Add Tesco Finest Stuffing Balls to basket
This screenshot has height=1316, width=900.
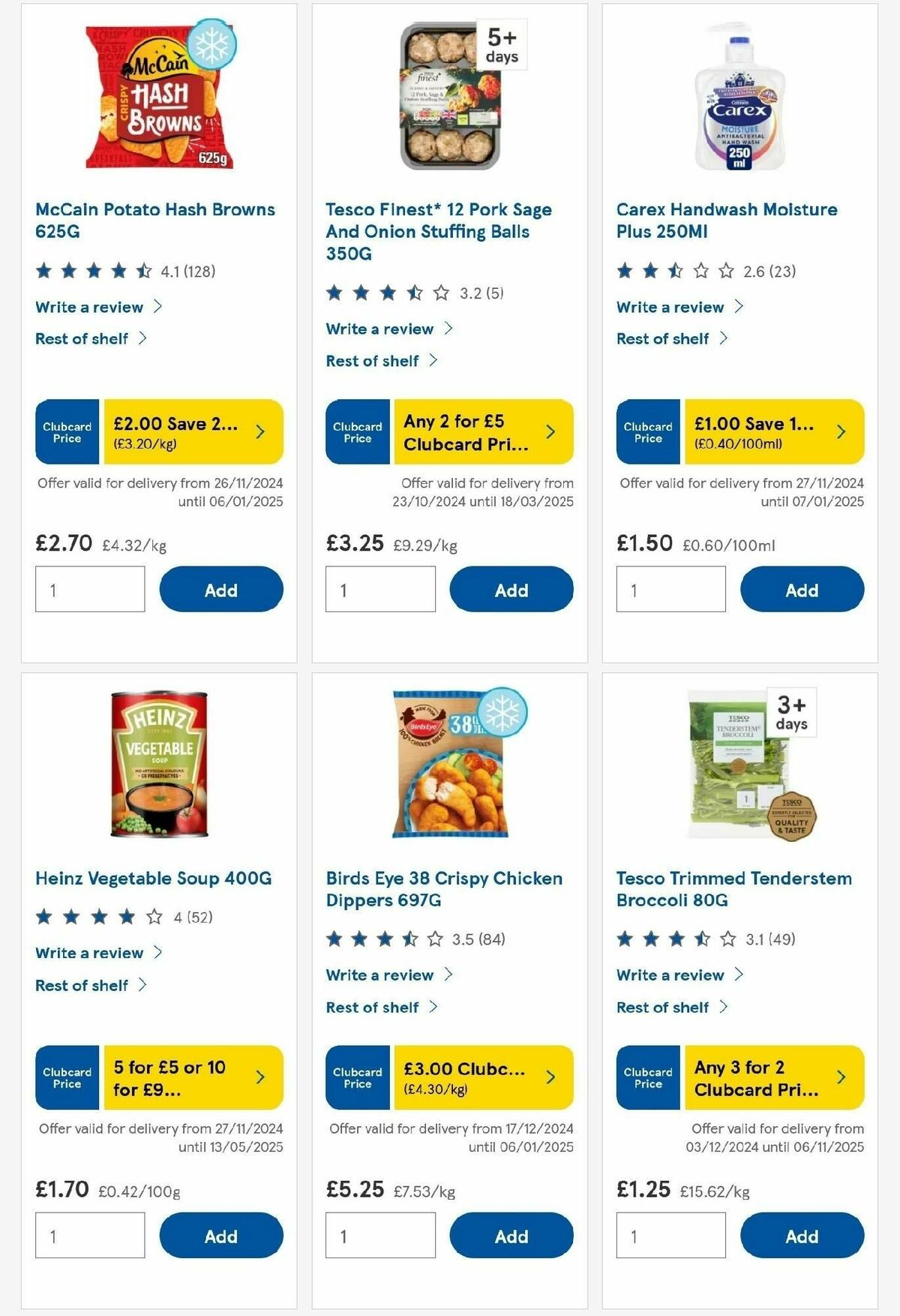511,590
